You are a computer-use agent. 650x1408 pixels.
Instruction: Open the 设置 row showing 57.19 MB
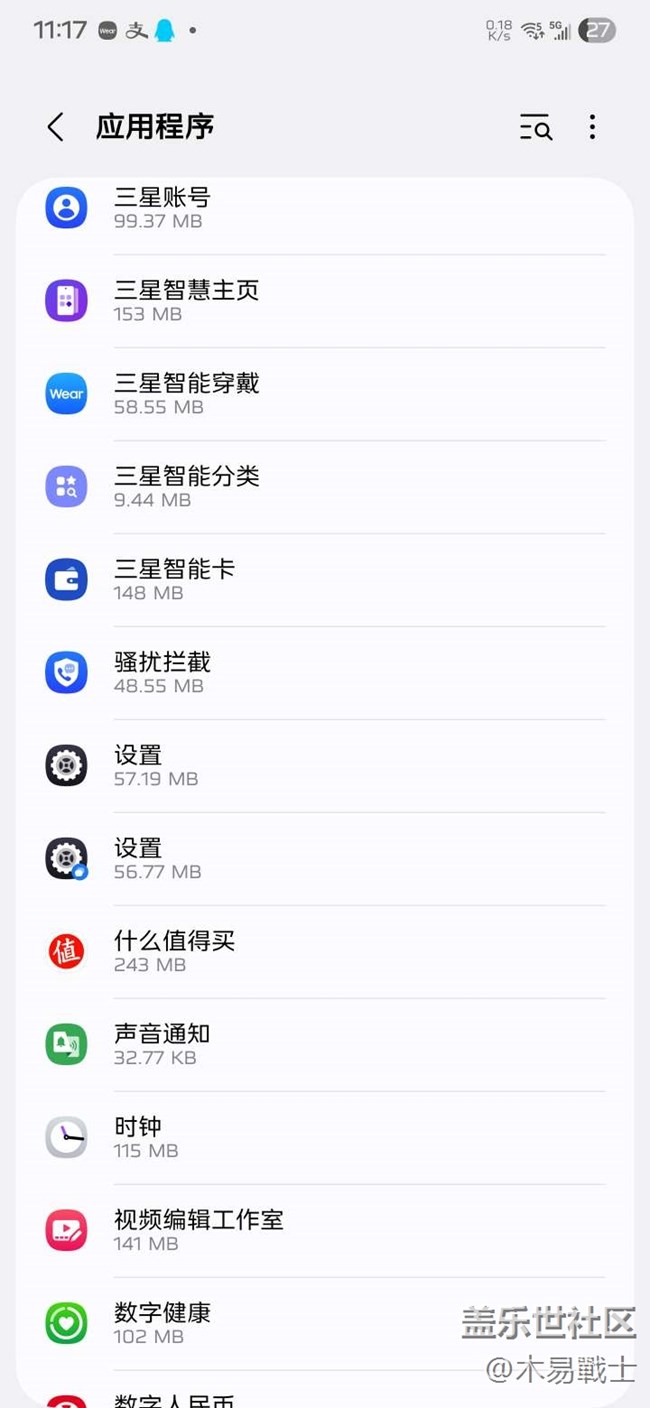point(325,766)
